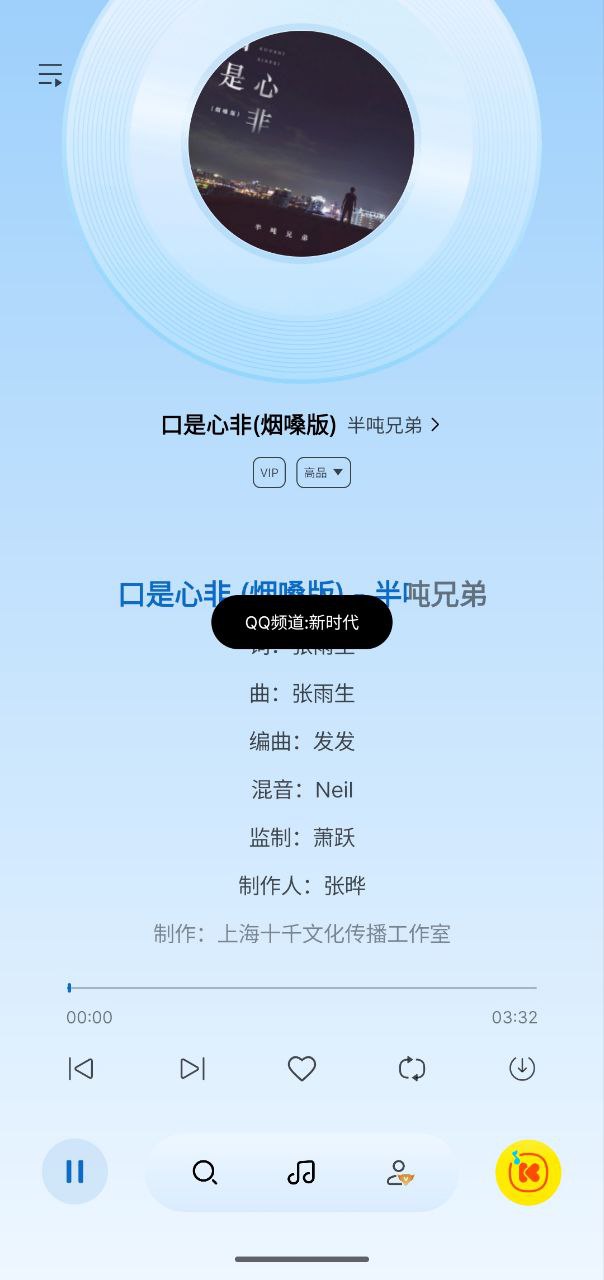Seek along the playback progress bar

pyautogui.click(x=302, y=988)
